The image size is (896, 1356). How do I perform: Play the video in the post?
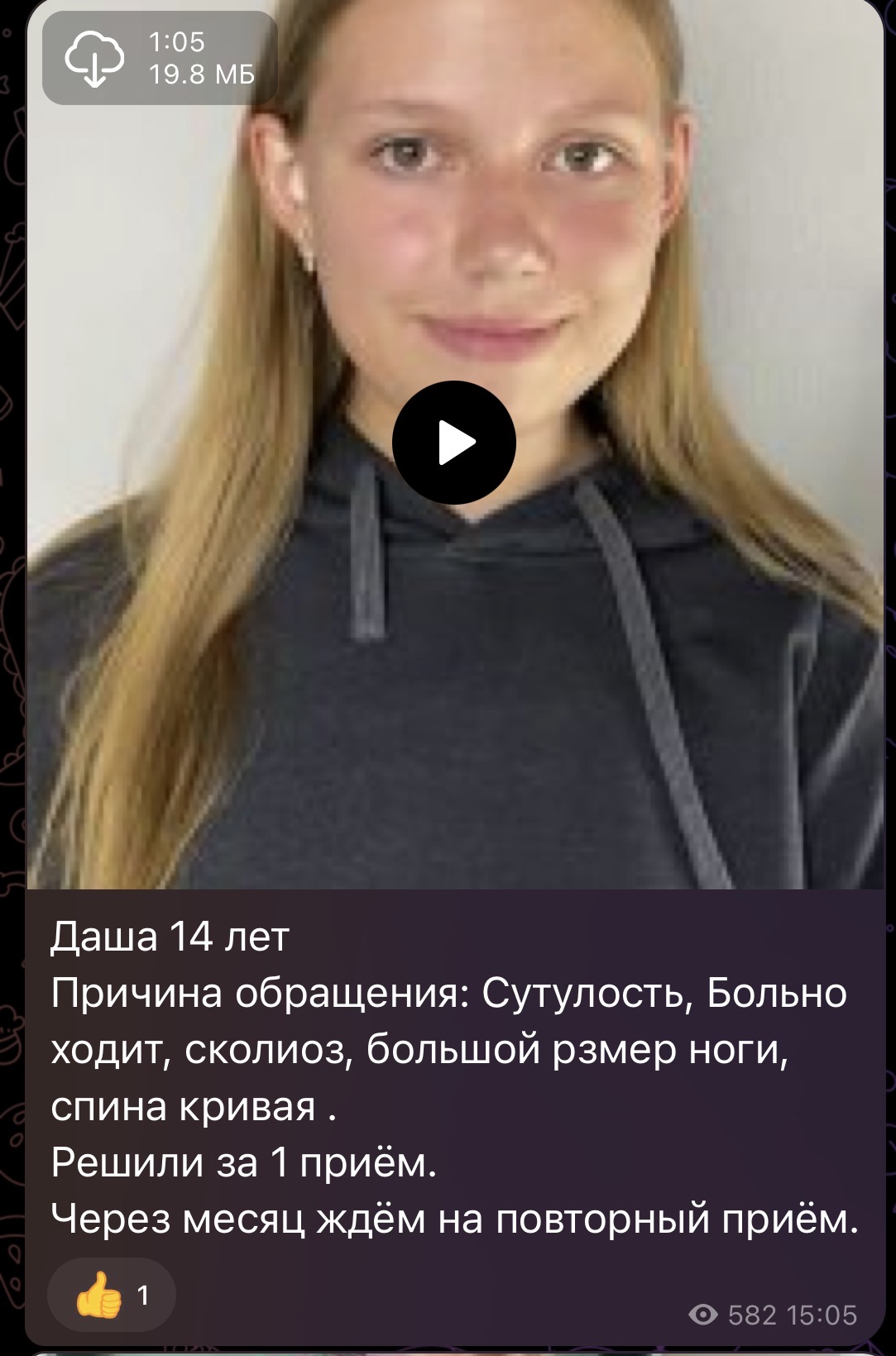pyautogui.click(x=453, y=443)
